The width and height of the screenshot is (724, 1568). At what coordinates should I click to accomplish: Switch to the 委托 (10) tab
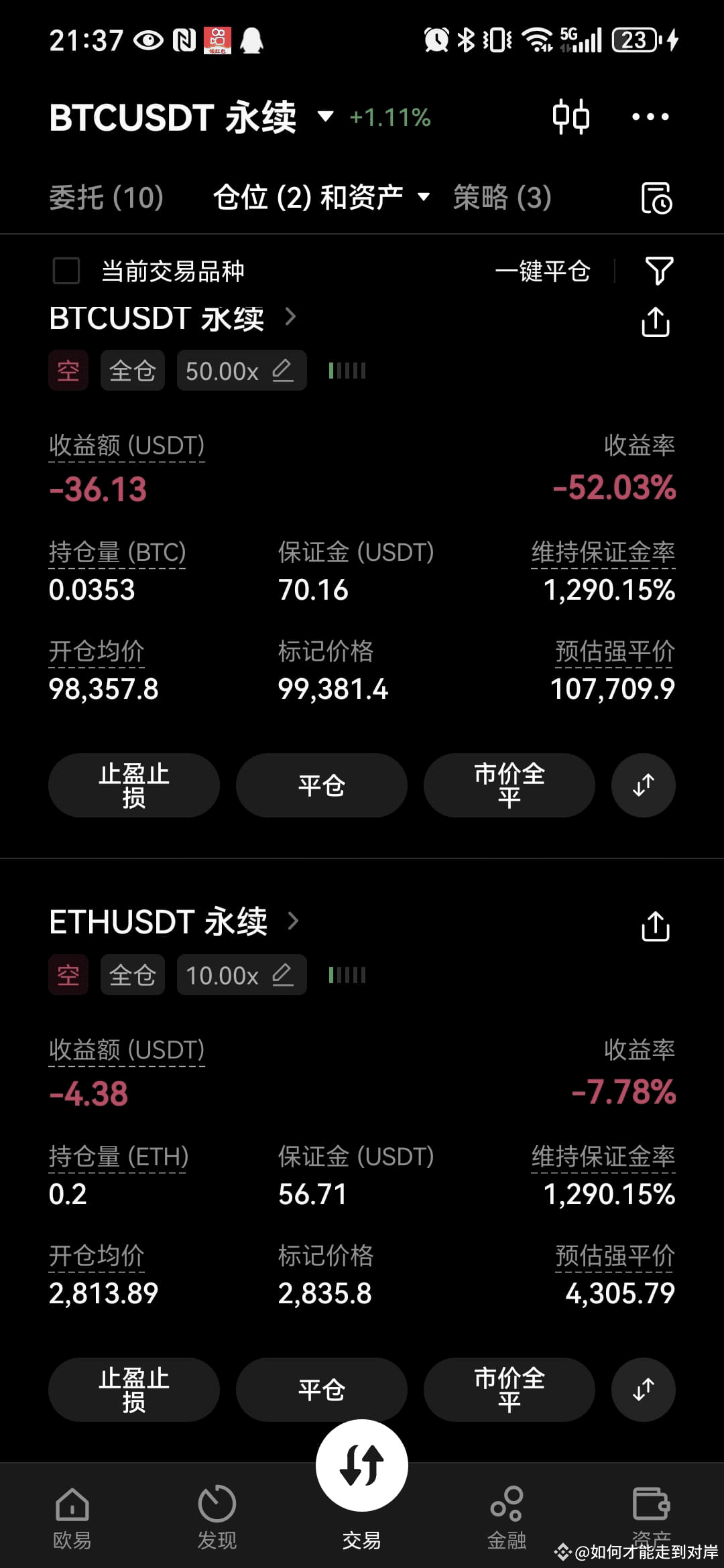click(x=107, y=198)
